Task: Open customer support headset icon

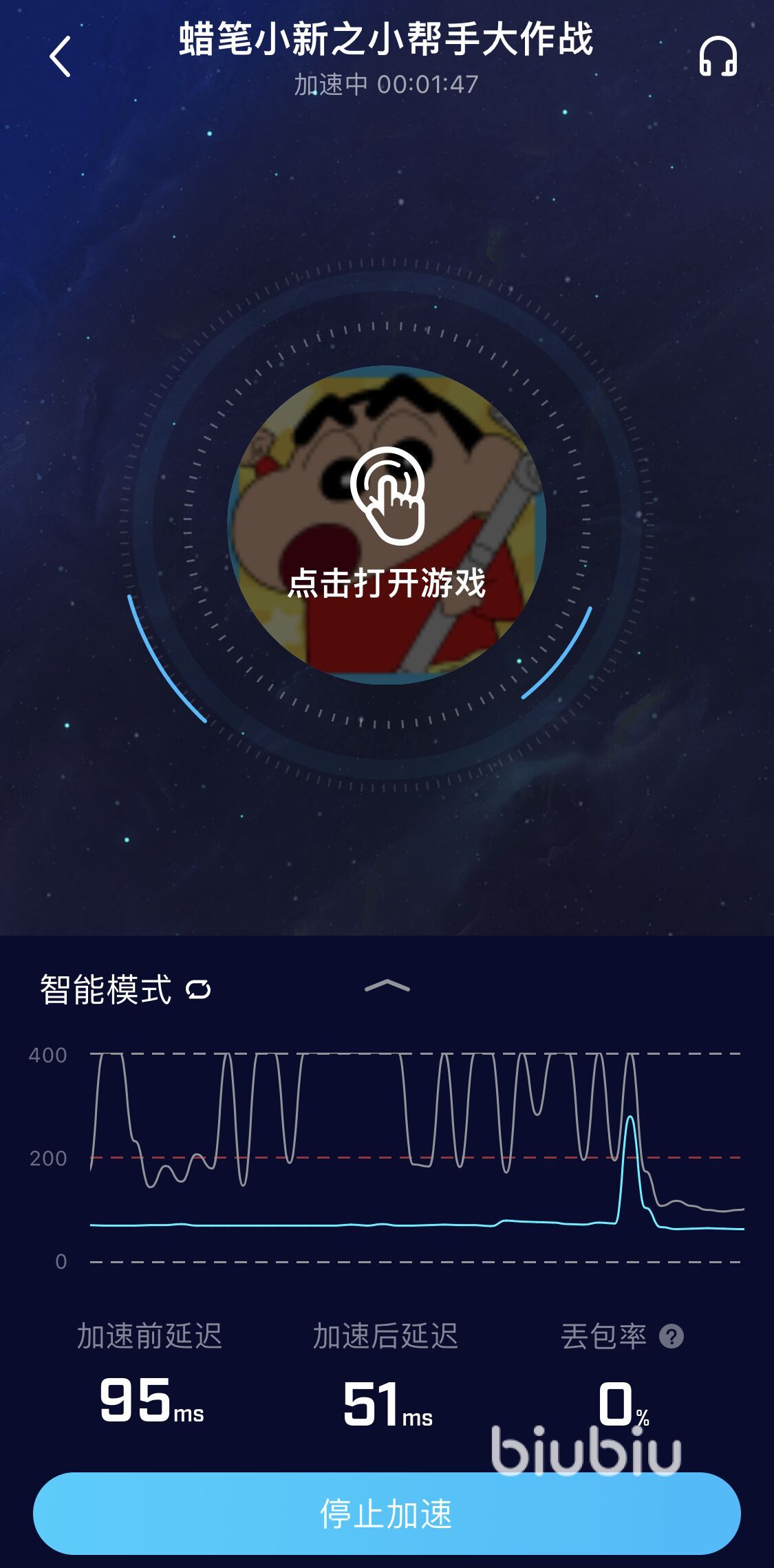Action: pyautogui.click(x=718, y=56)
